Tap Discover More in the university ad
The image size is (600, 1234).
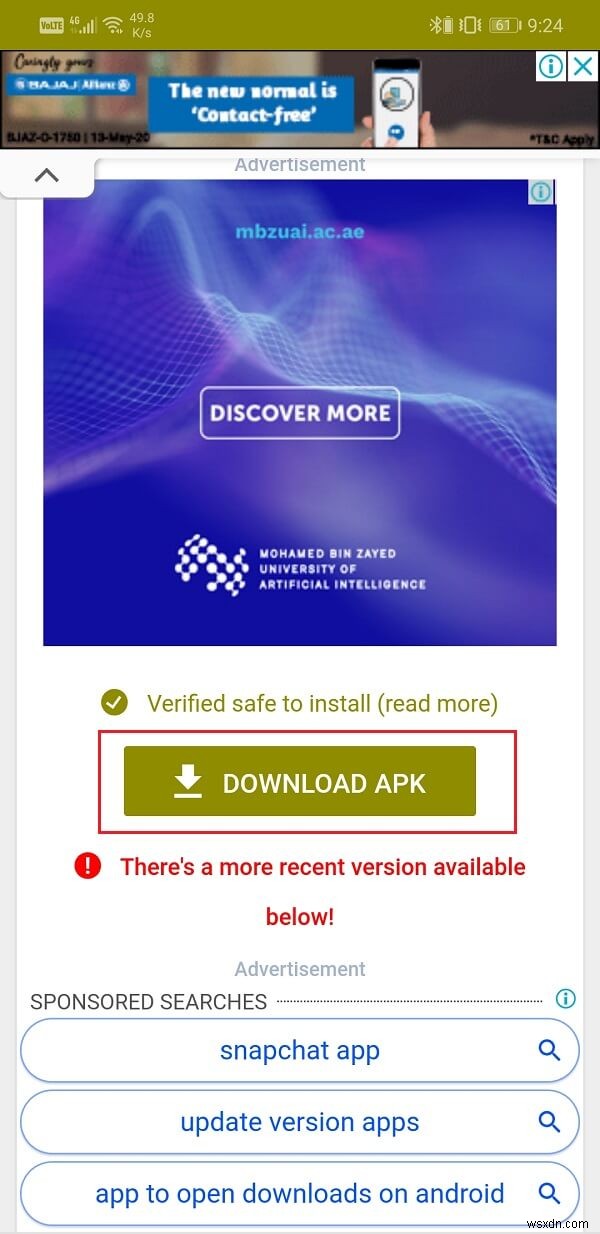click(x=300, y=412)
